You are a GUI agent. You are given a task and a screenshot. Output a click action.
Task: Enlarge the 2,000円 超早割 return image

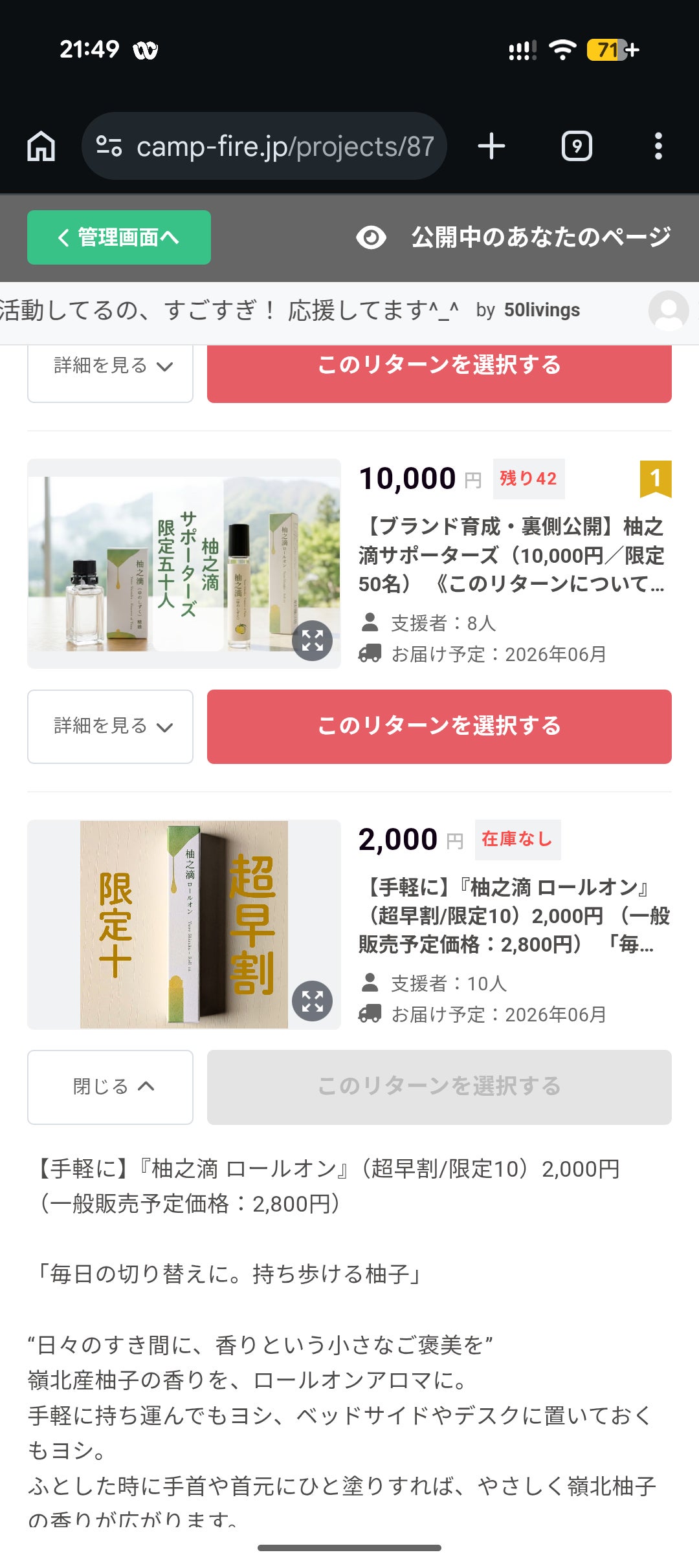[312, 1001]
